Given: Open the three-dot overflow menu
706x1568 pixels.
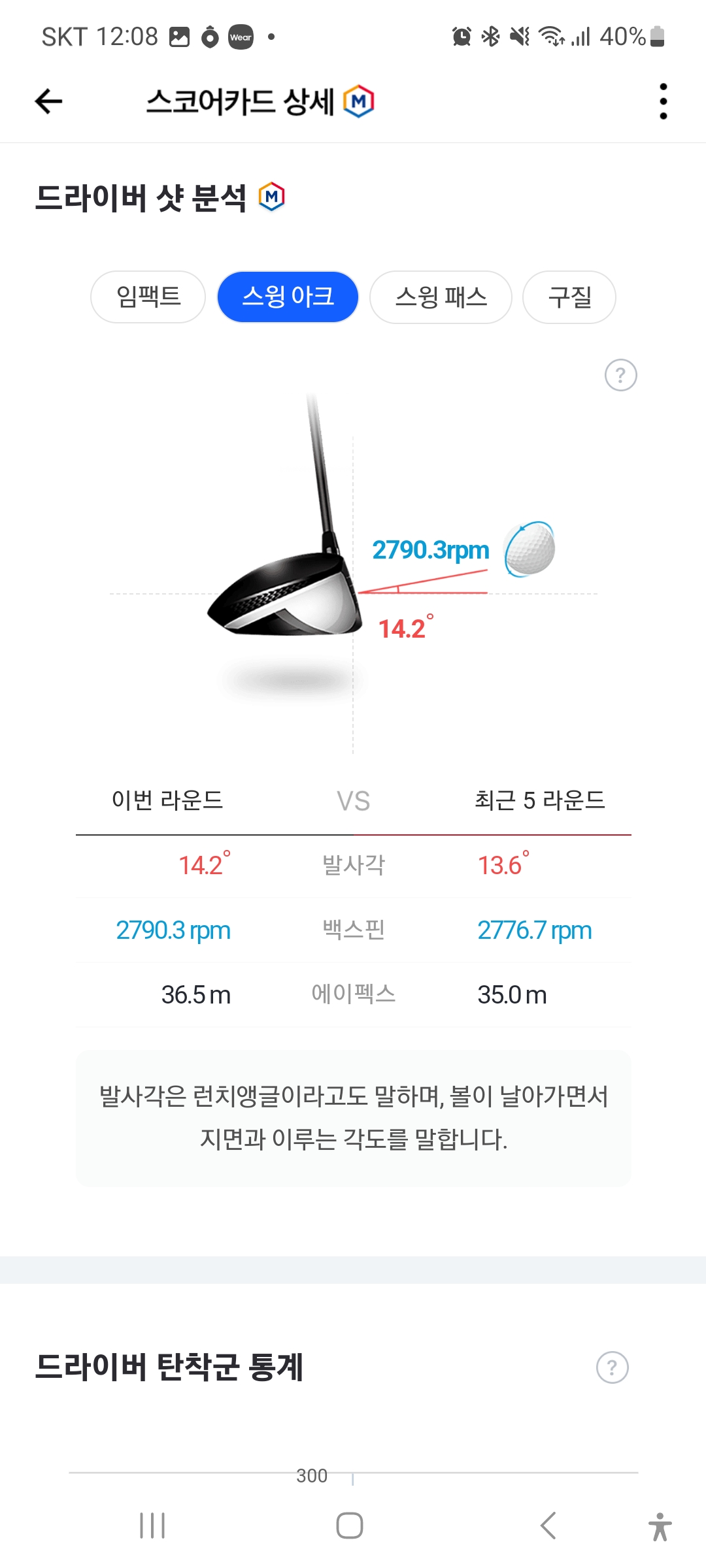Looking at the screenshot, I should [x=663, y=101].
